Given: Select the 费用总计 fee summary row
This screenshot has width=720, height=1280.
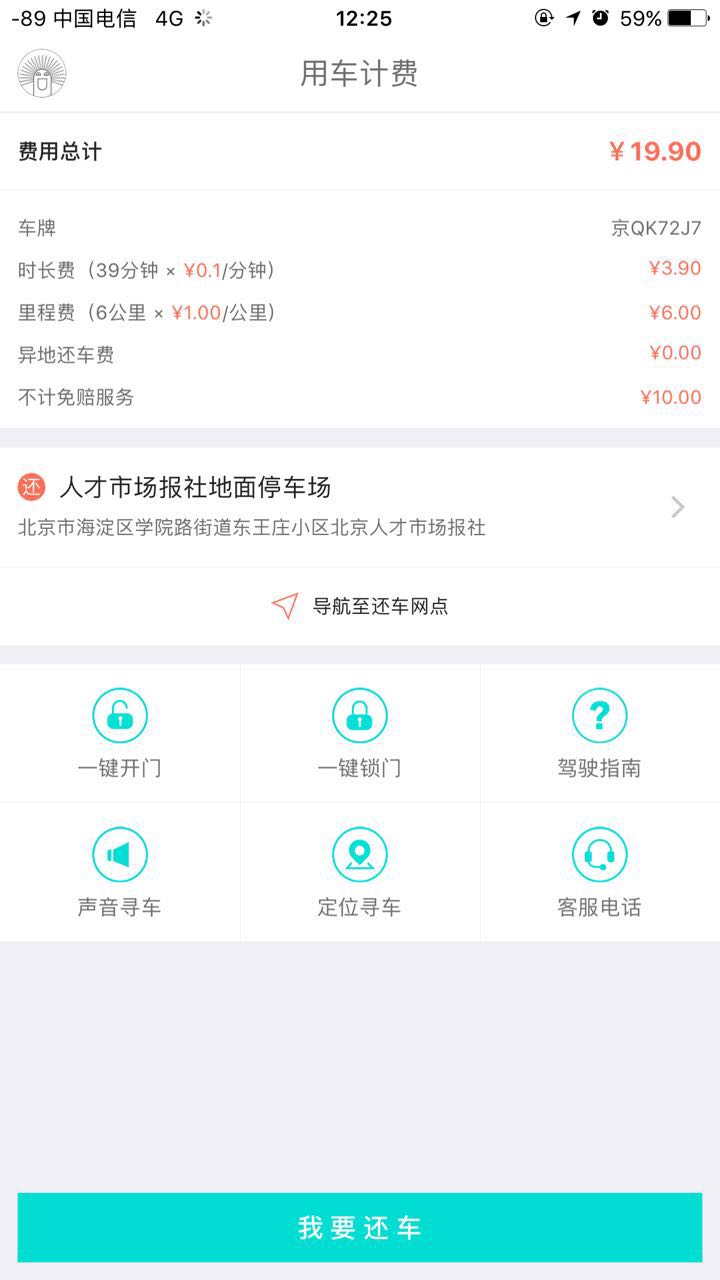Looking at the screenshot, I should click(x=360, y=151).
